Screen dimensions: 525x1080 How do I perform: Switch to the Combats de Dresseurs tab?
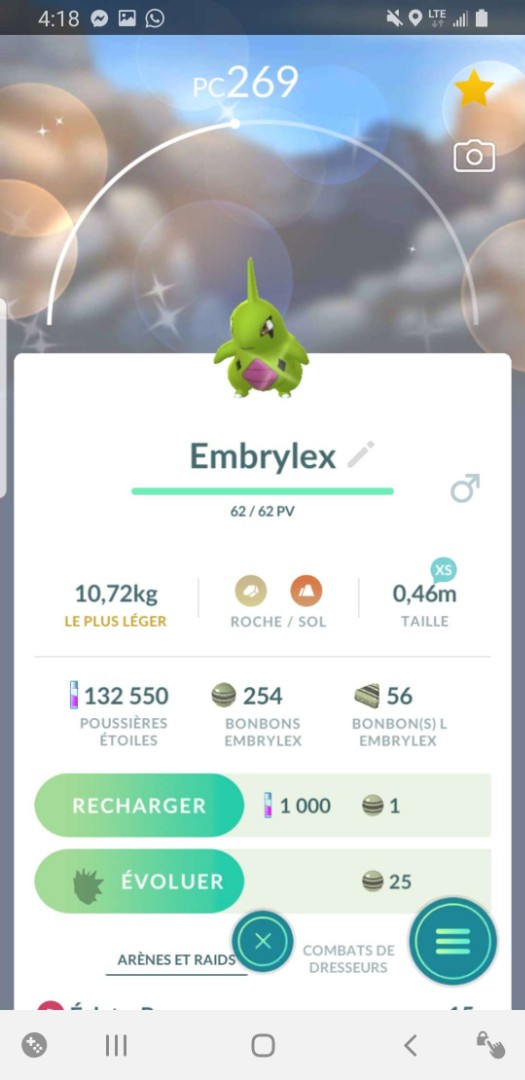coord(349,959)
